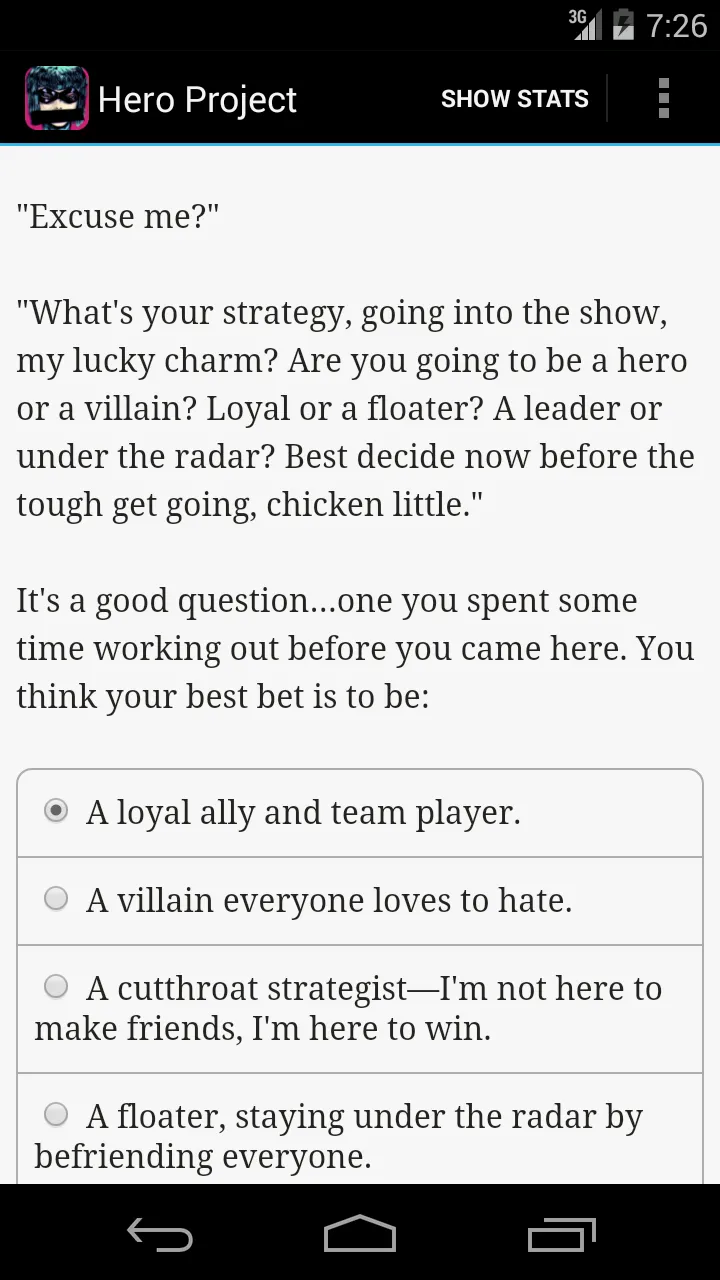Viewport: 720px width, 1280px height.
Task: Tap the Hero Project app icon
Action: (x=57, y=99)
